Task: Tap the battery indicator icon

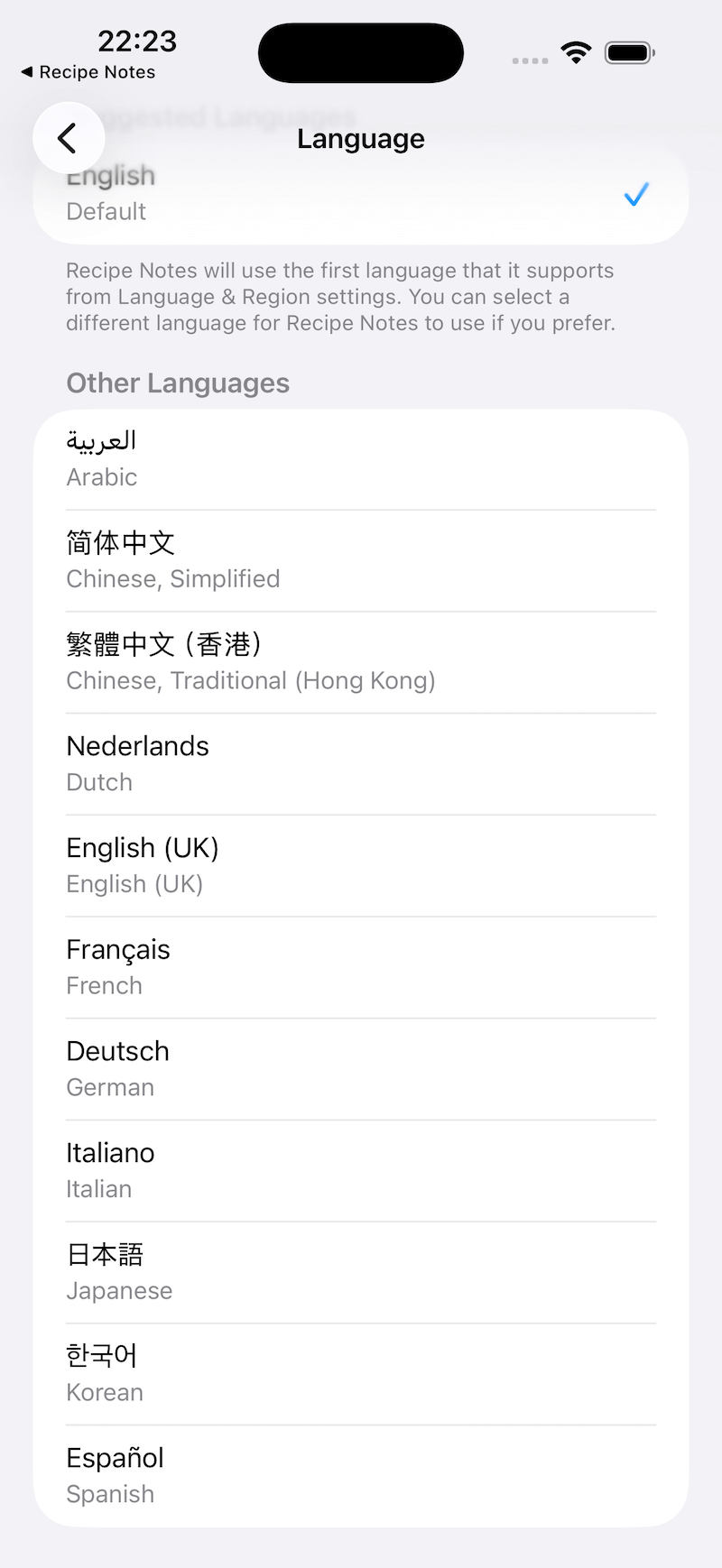Action: point(629,52)
